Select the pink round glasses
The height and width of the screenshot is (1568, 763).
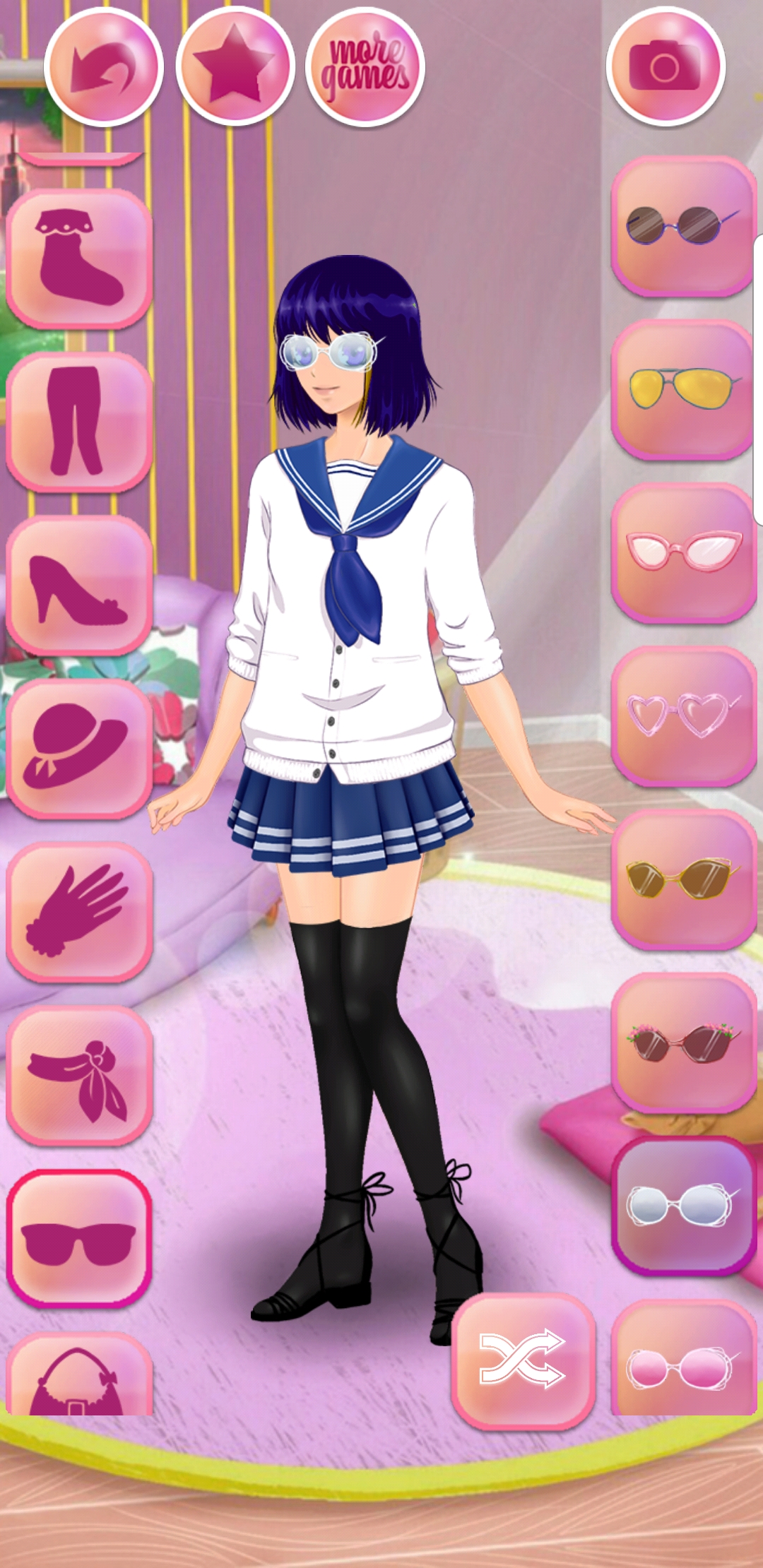684,1359
